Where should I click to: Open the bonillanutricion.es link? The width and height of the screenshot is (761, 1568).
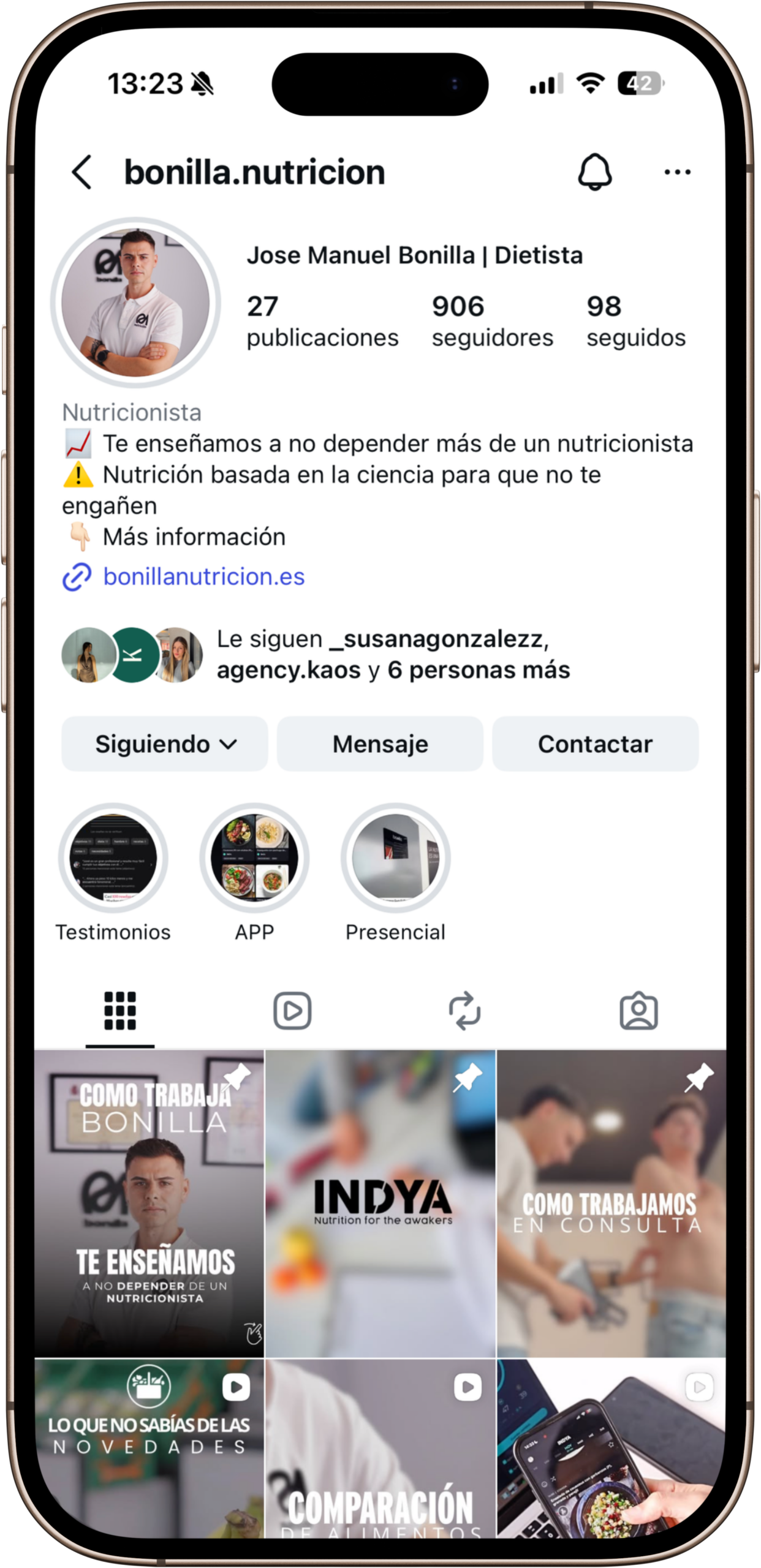pyautogui.click(x=203, y=577)
